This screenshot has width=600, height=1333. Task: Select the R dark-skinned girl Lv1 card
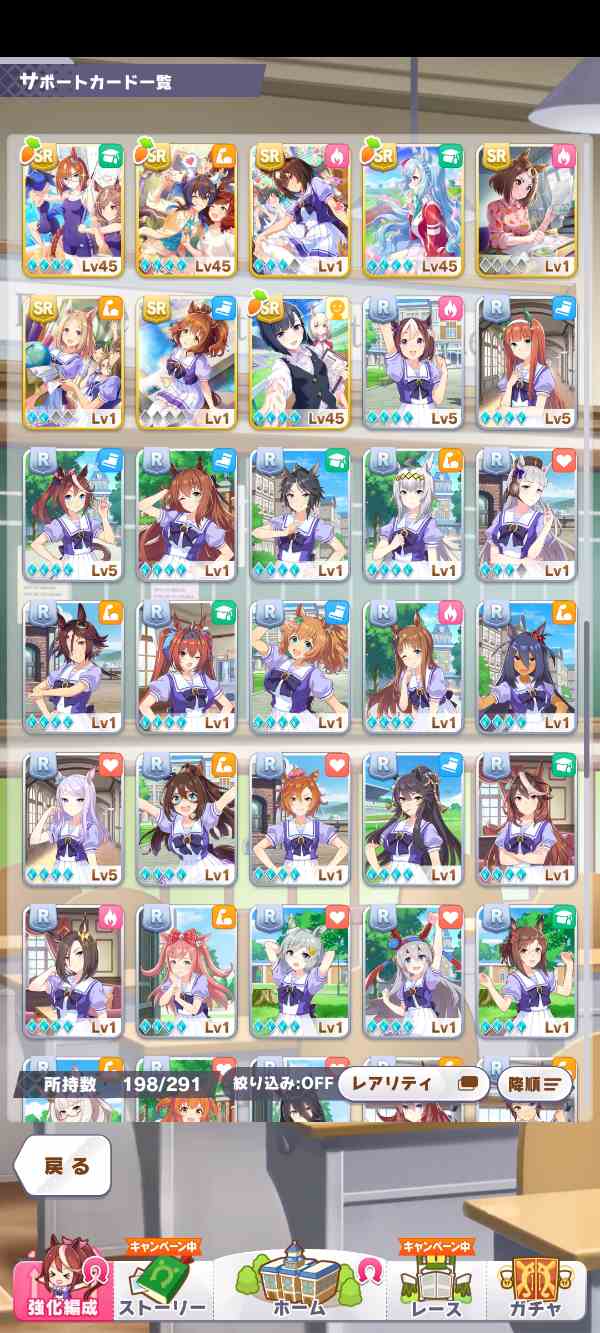[x=527, y=666]
